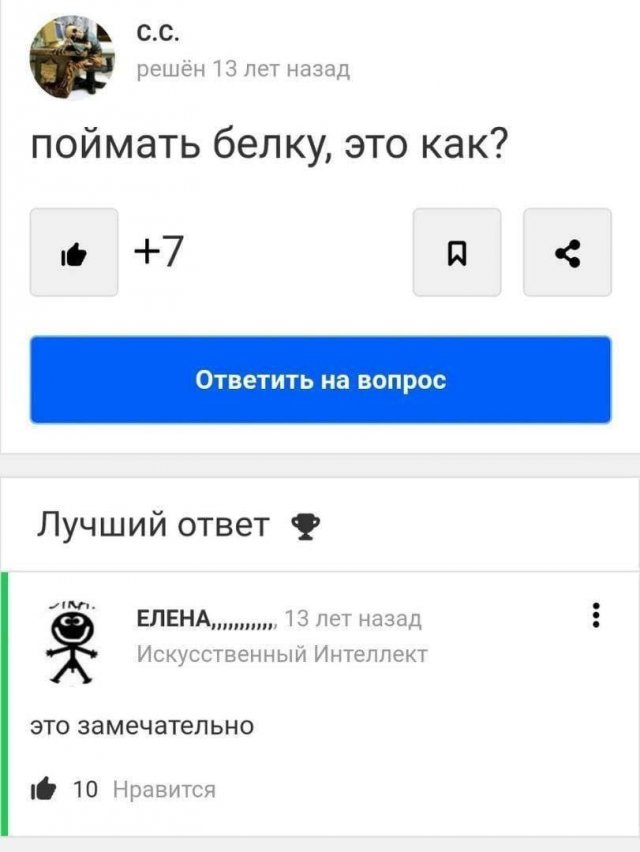Tap the «Ответить на вопрос» button

pos(320,380)
